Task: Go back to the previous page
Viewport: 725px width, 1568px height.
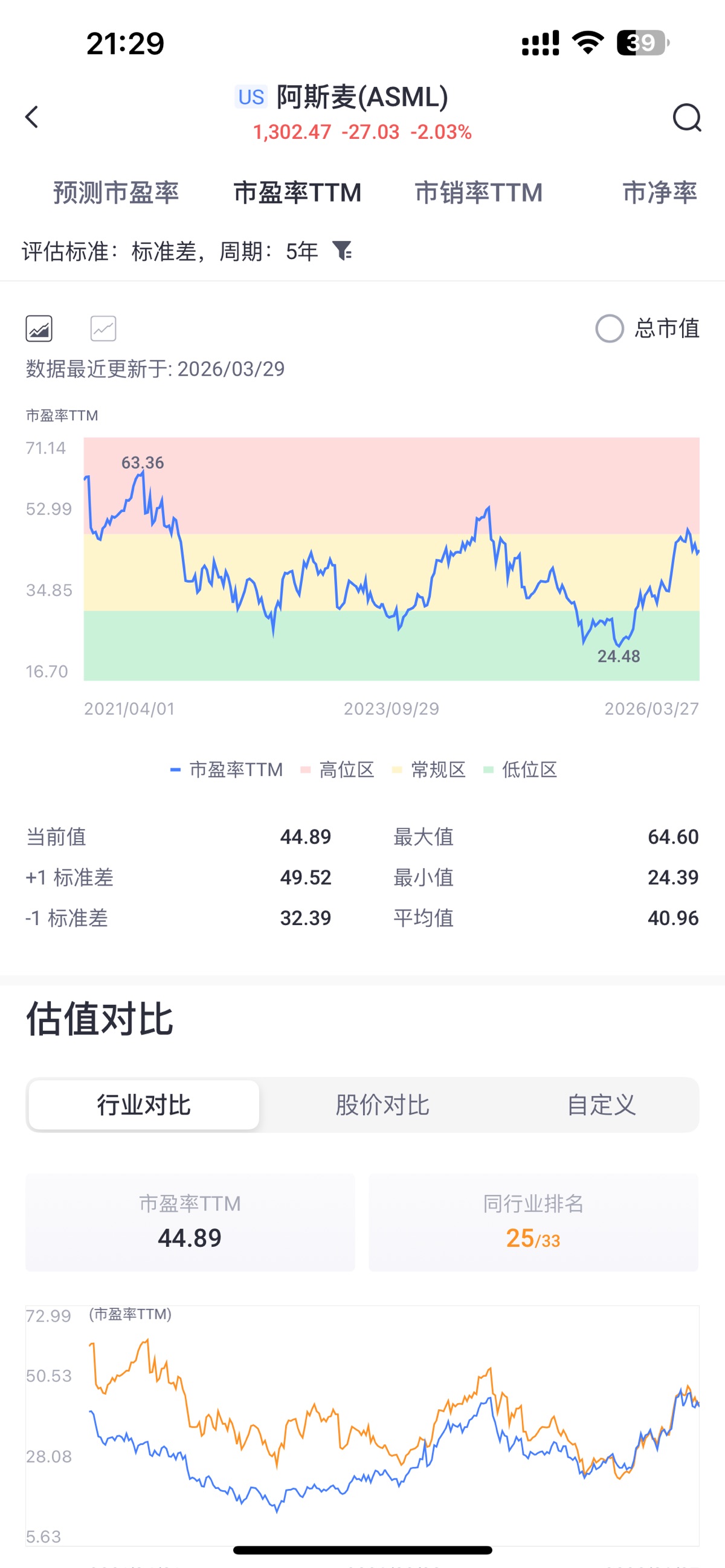Action: (31, 117)
